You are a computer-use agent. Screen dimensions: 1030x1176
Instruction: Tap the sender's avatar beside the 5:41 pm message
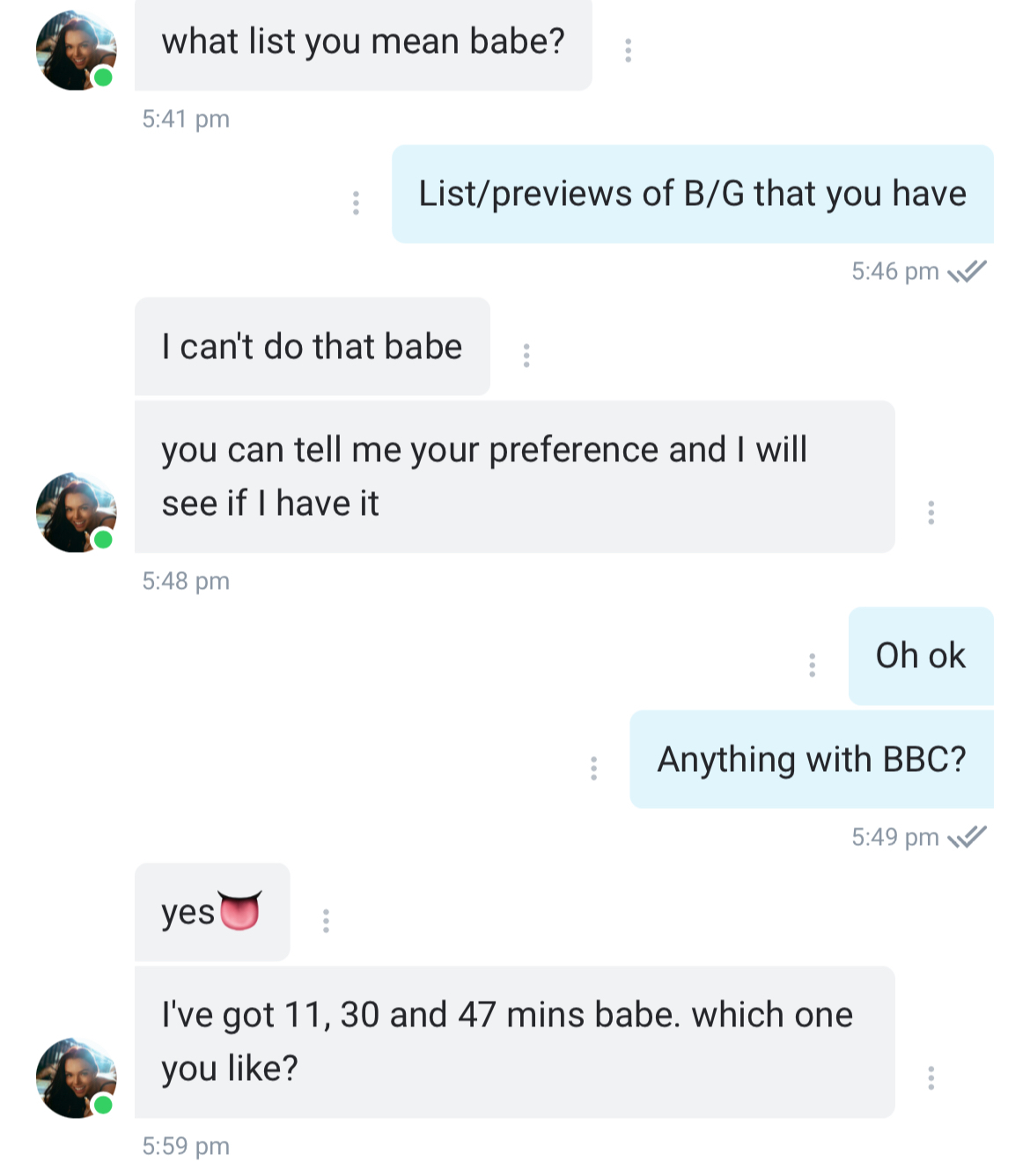[76, 51]
